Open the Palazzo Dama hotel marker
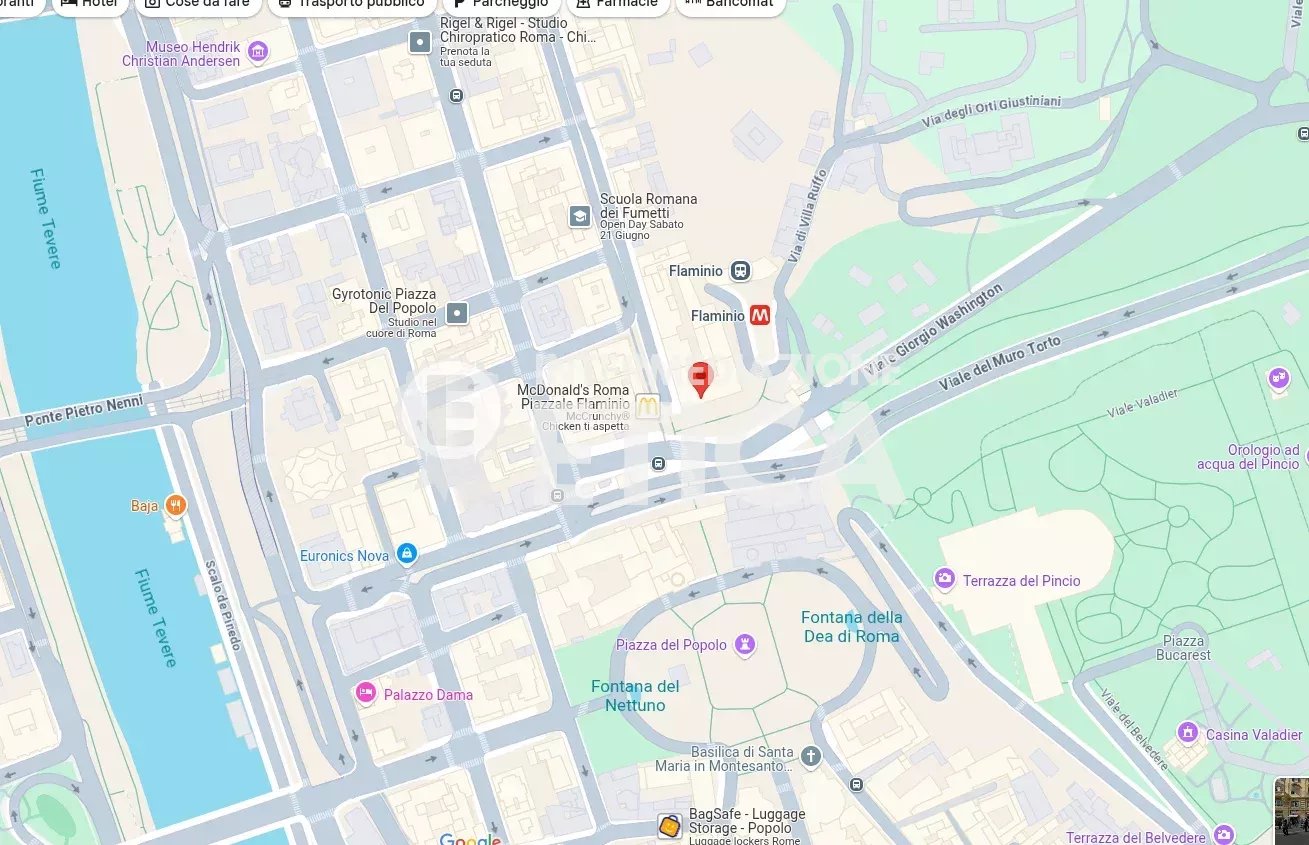The image size is (1309, 845). tap(366, 693)
